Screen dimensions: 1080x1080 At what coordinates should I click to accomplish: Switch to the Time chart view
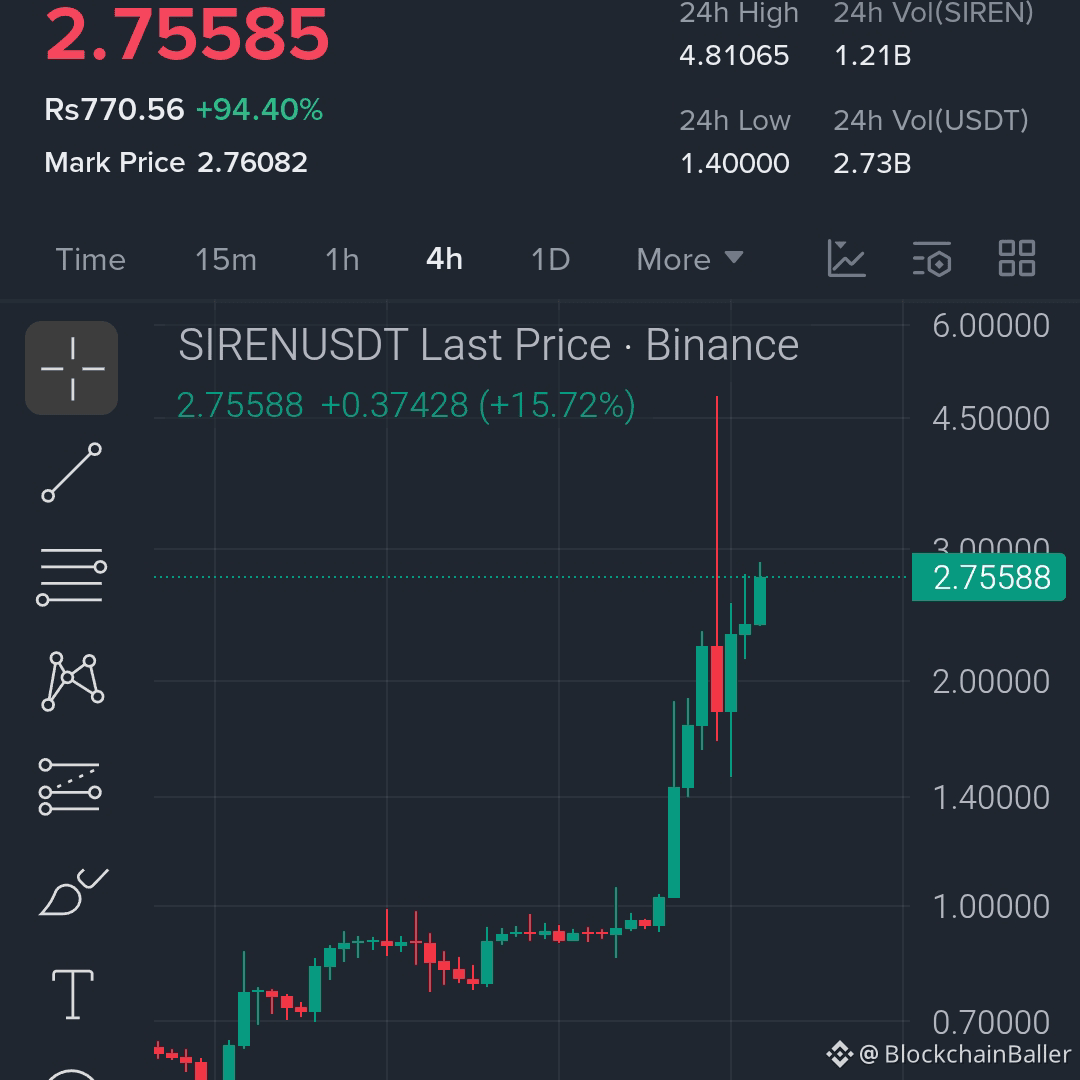(x=91, y=260)
